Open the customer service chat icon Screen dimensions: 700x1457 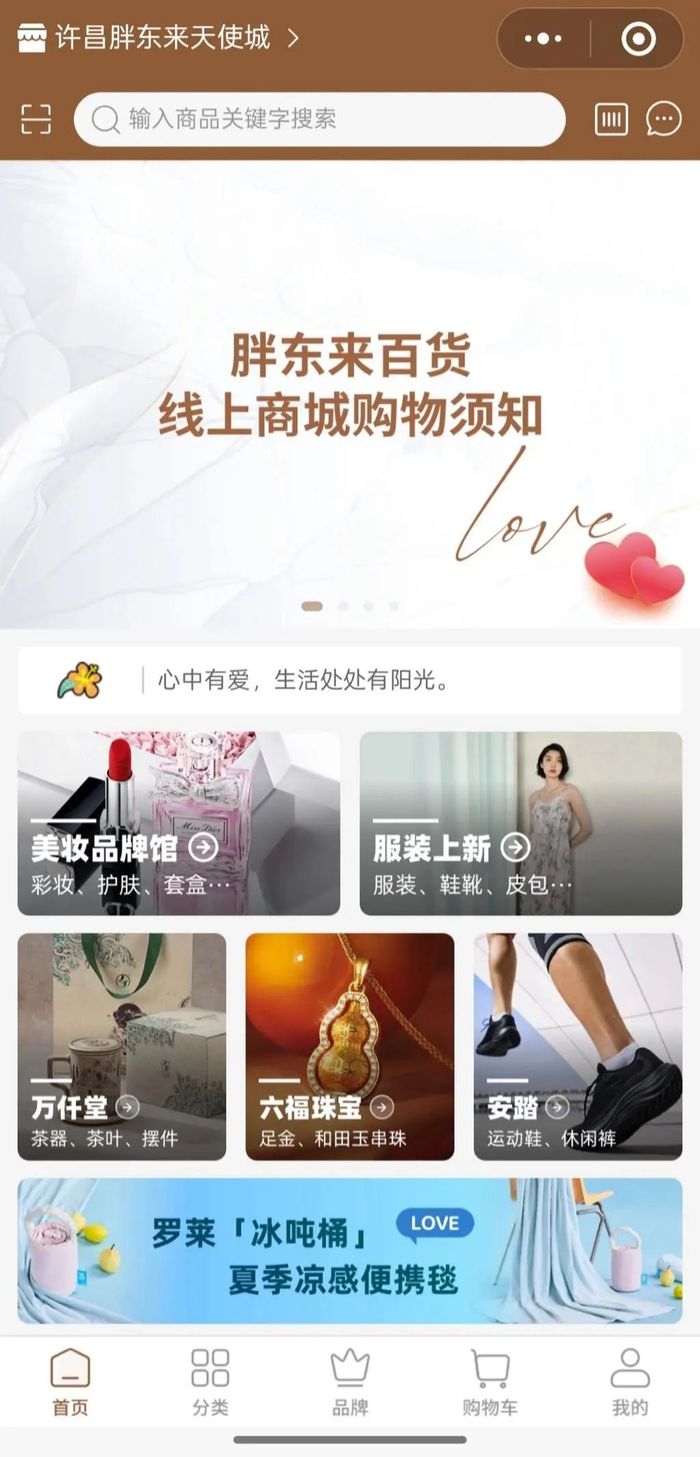pos(663,119)
